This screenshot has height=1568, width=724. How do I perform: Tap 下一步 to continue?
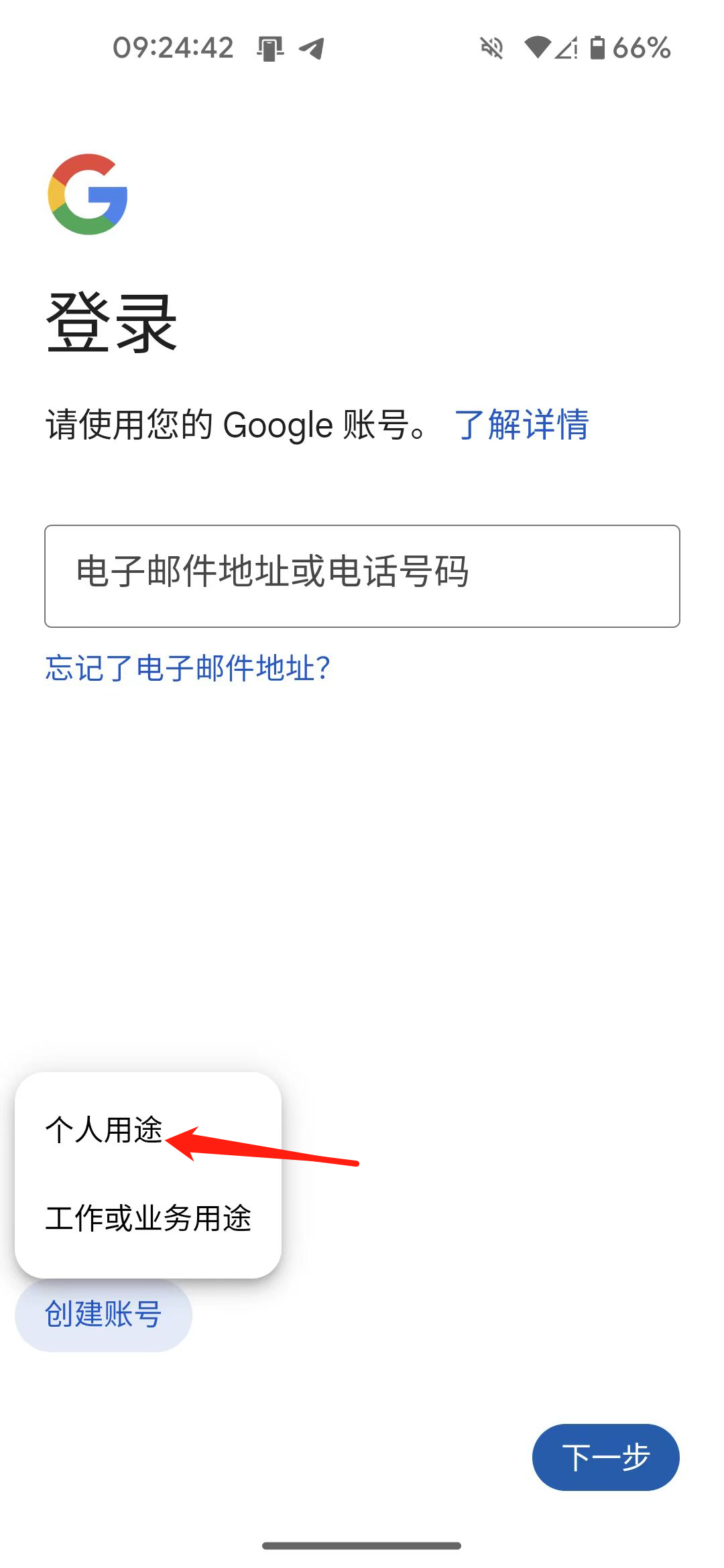[x=605, y=1457]
